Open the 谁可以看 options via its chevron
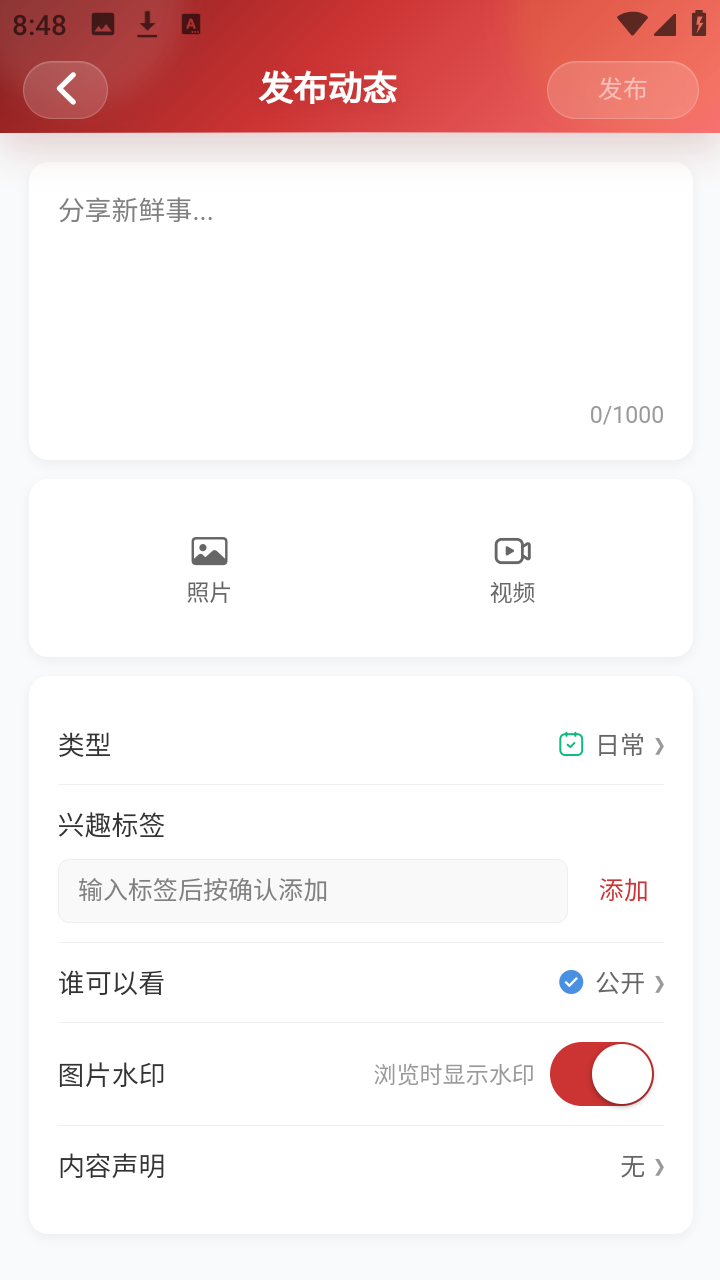 point(658,983)
